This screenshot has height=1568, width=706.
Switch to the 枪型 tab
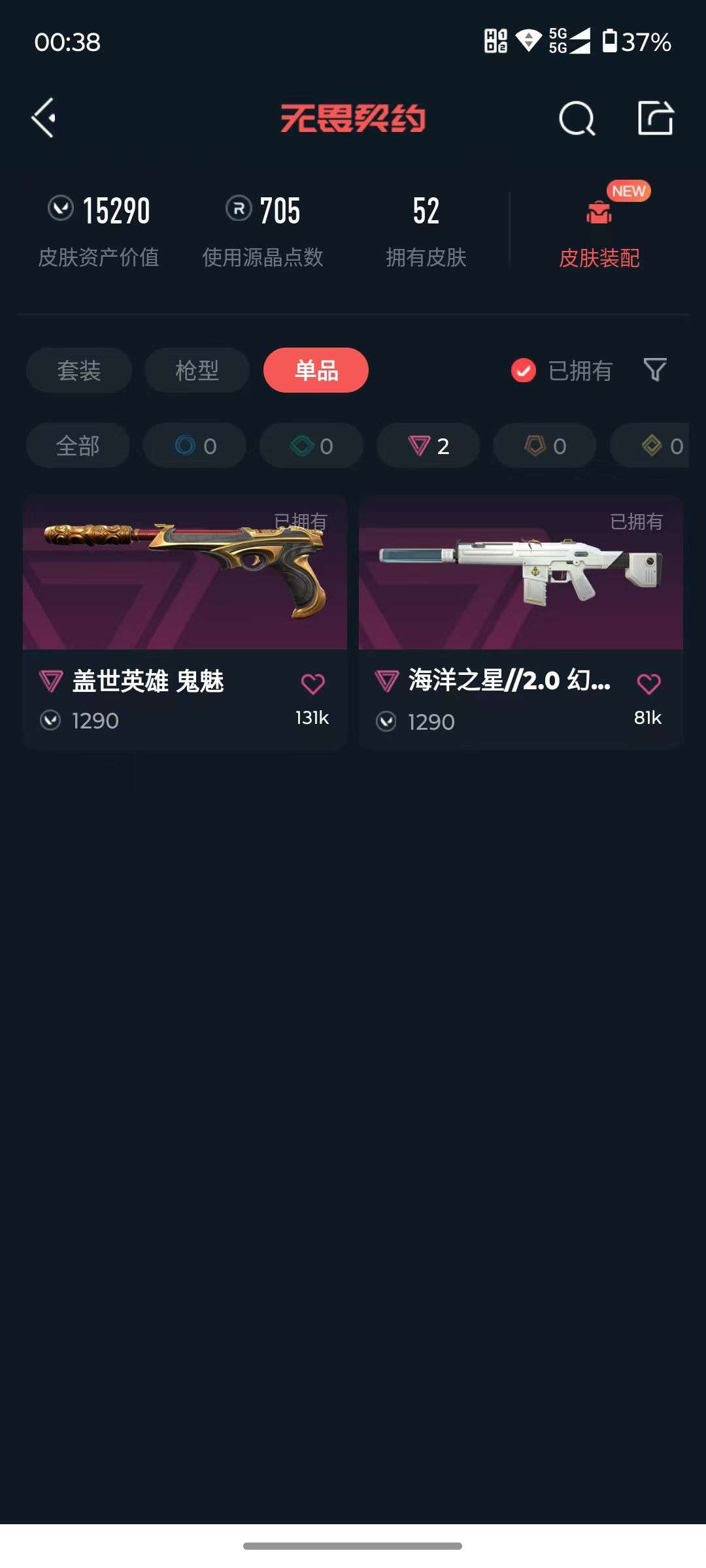point(196,370)
